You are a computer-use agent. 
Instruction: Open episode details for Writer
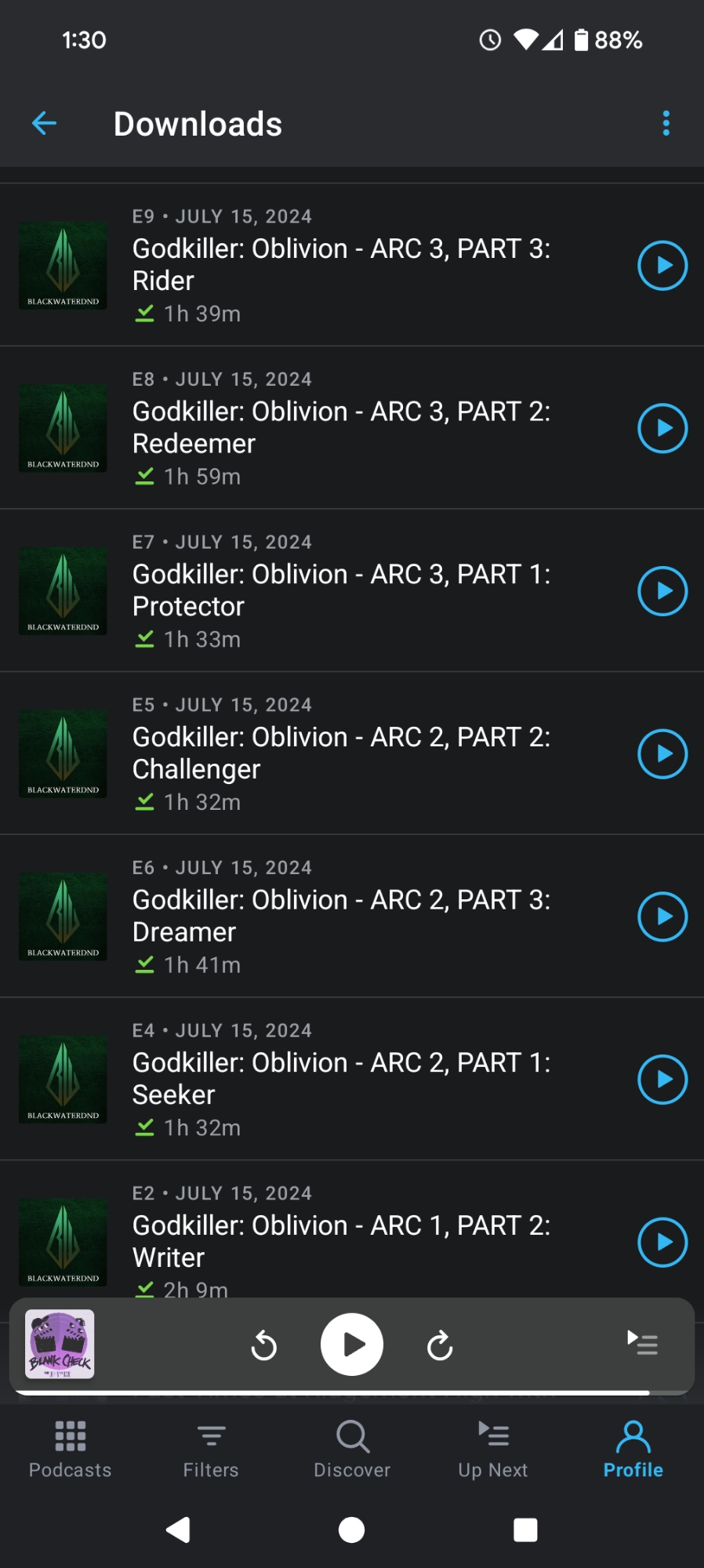point(341,1240)
